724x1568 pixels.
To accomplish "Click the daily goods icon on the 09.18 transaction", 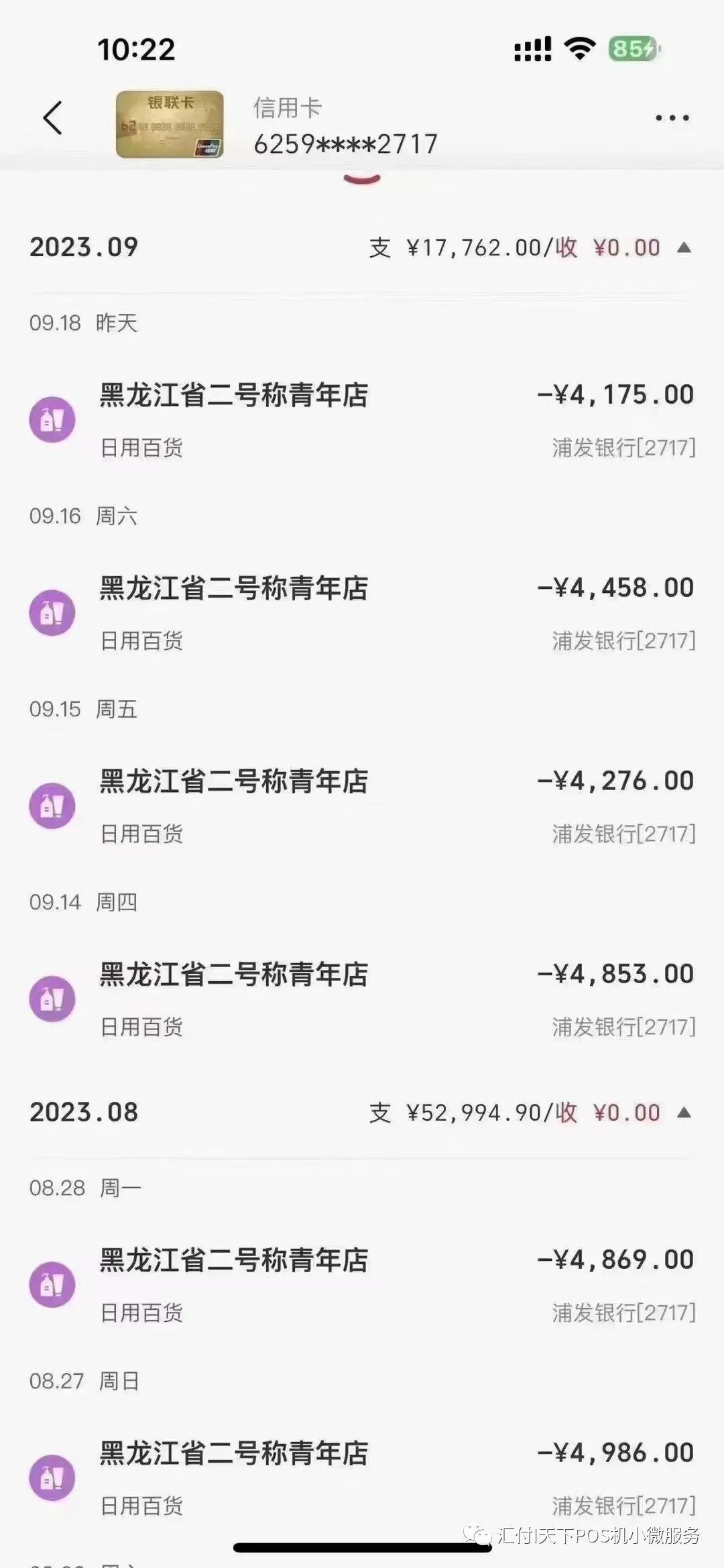I will (x=53, y=418).
